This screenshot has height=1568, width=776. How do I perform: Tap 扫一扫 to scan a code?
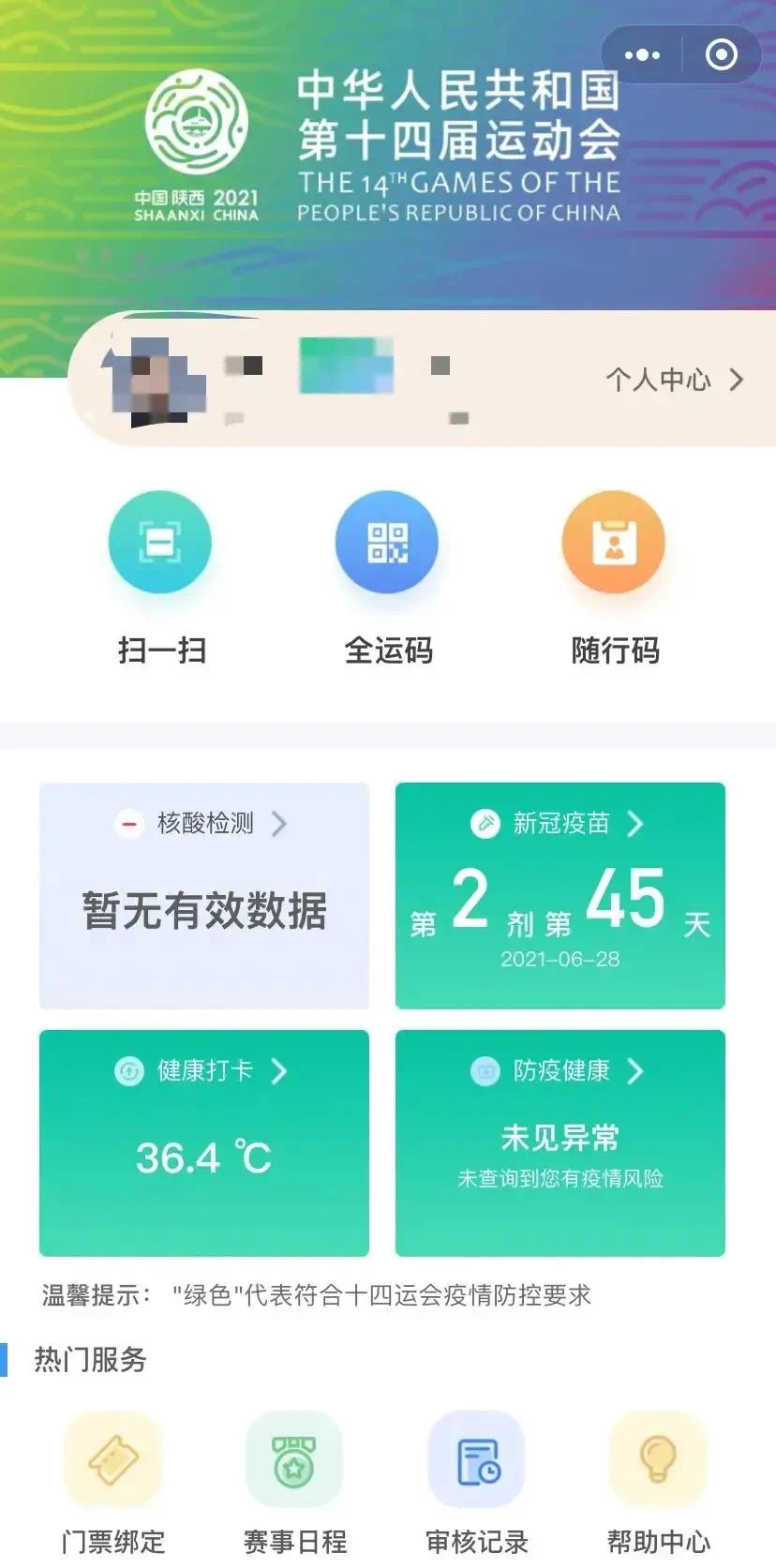160,544
